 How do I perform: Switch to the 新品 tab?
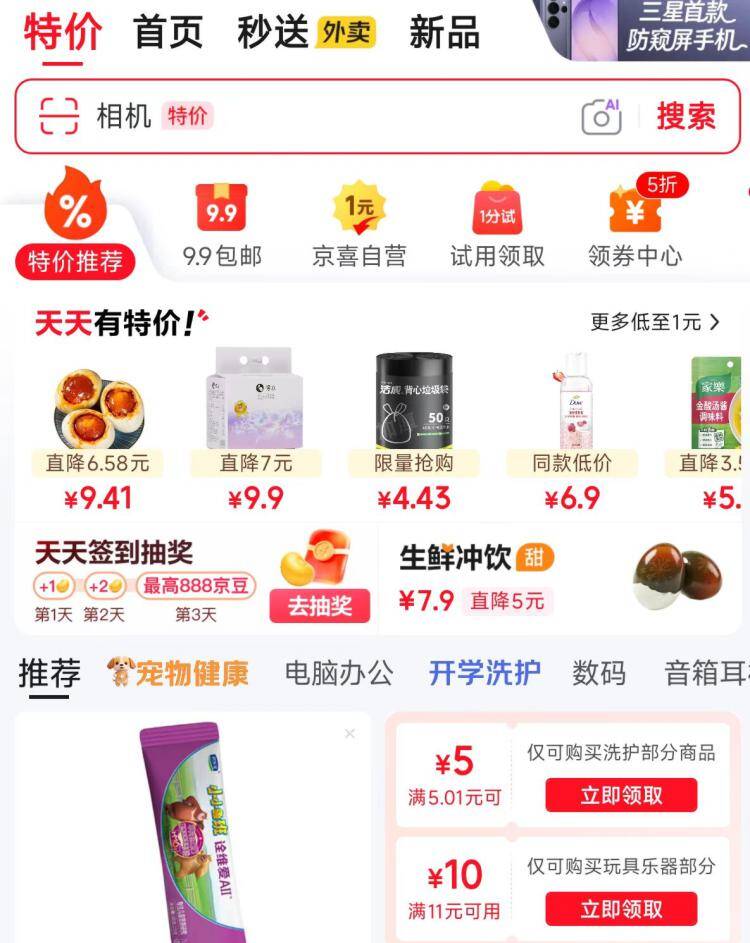pyautogui.click(x=444, y=33)
